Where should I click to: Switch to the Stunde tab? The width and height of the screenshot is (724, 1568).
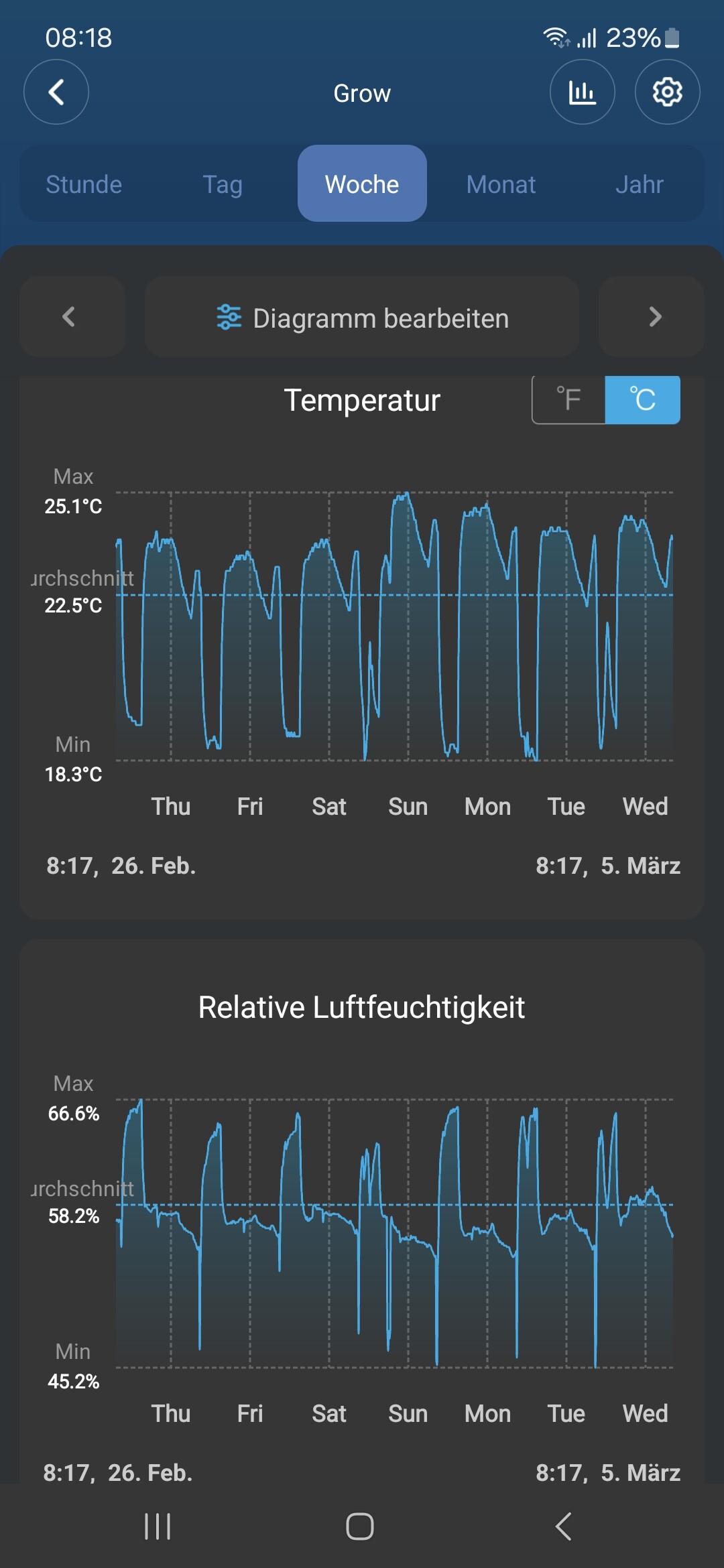click(84, 184)
